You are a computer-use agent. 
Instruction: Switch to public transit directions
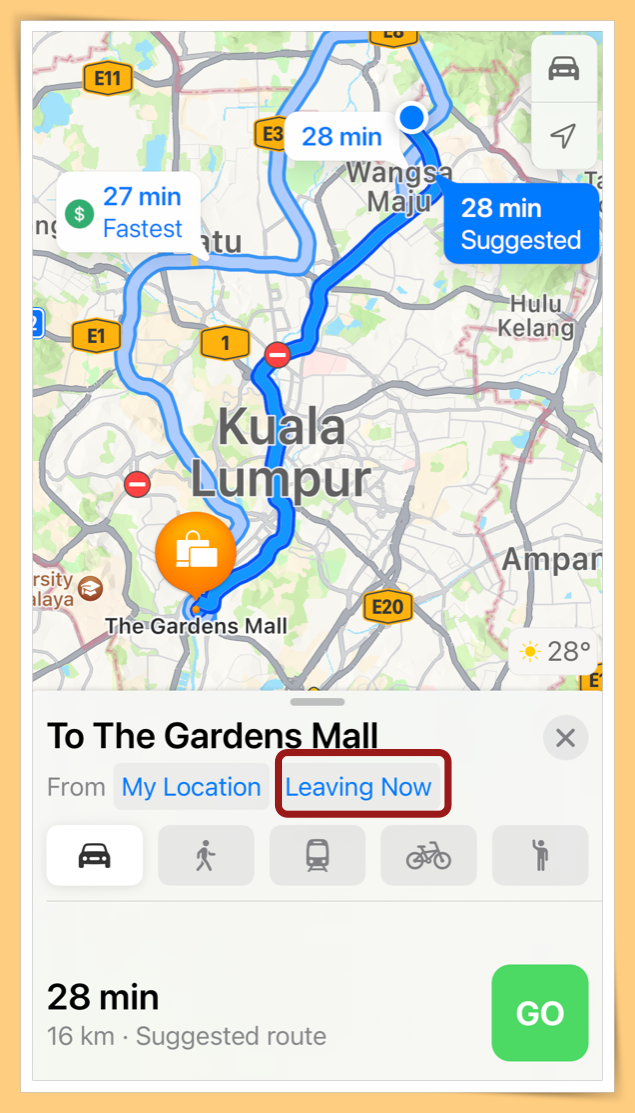[317, 855]
